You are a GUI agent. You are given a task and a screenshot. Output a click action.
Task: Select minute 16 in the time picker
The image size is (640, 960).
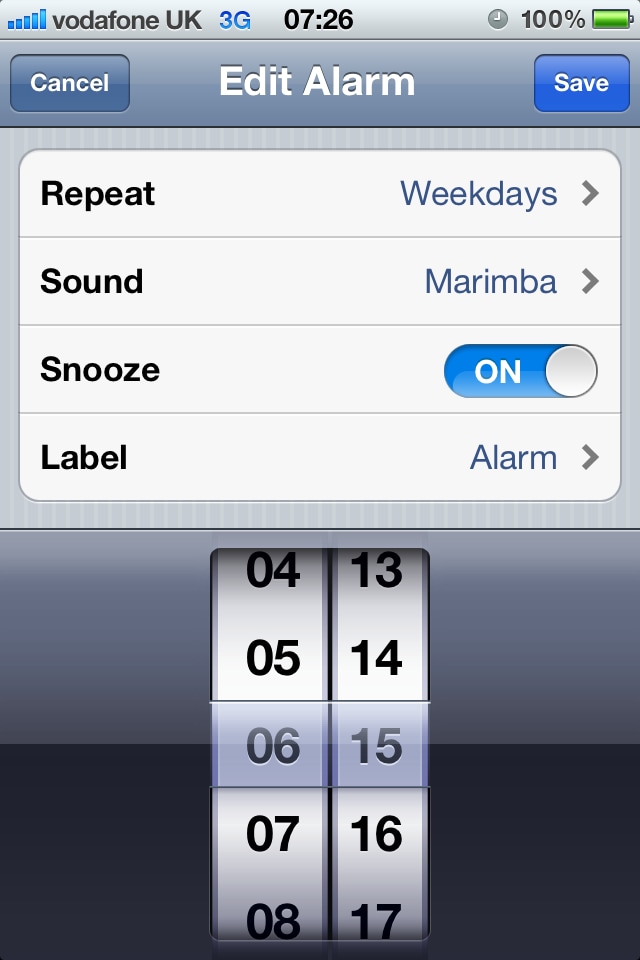click(377, 834)
